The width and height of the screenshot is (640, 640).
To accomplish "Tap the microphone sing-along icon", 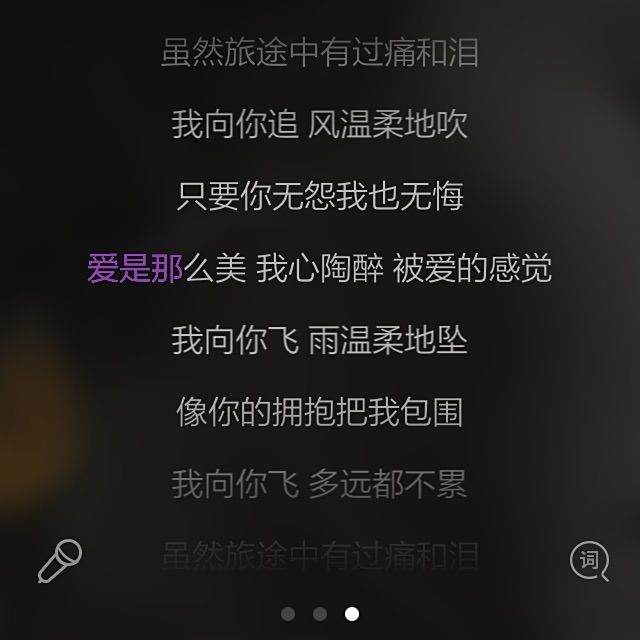I will 60,561.
